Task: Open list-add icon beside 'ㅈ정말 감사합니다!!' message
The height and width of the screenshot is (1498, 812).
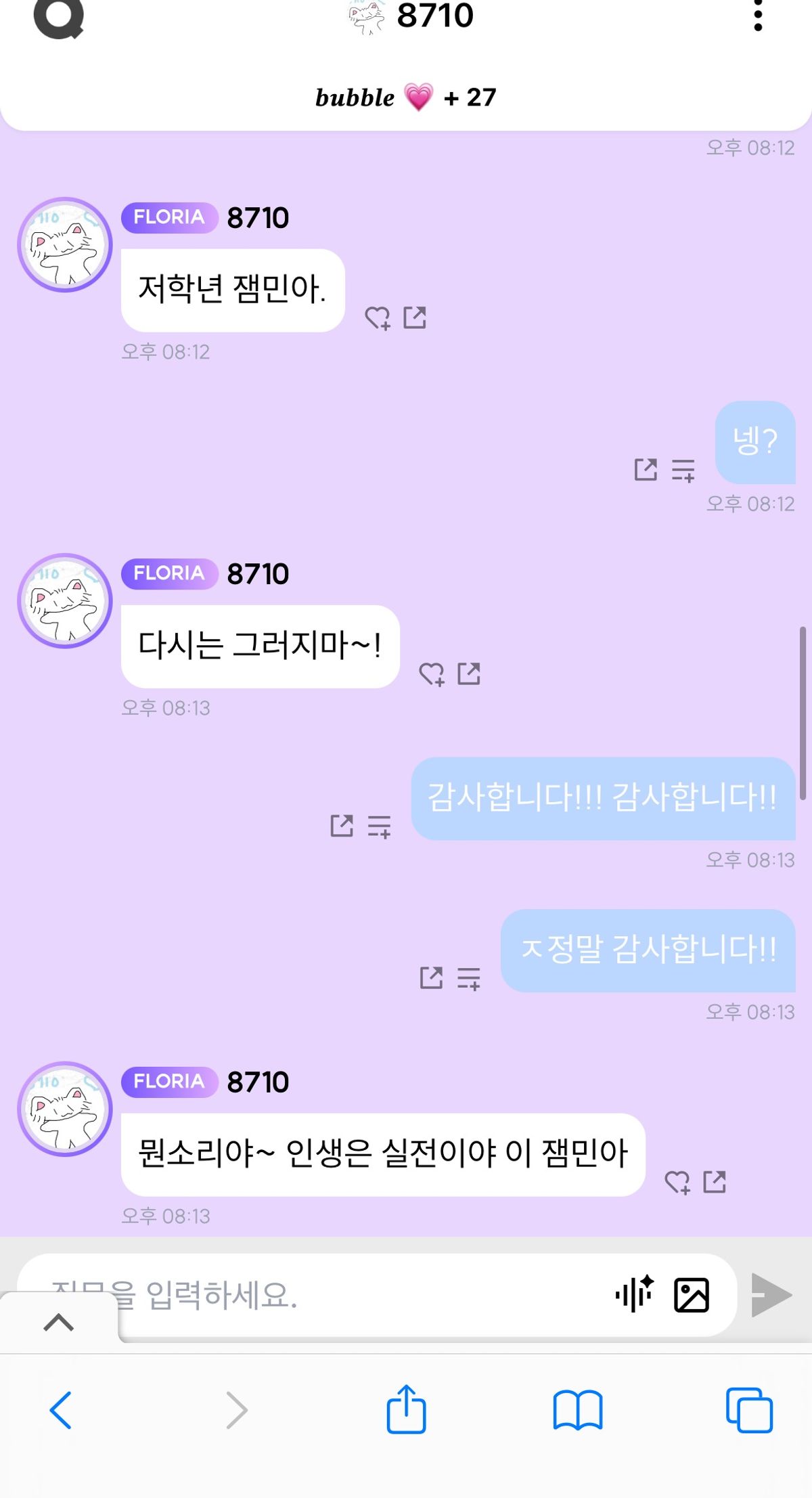Action: [x=469, y=977]
